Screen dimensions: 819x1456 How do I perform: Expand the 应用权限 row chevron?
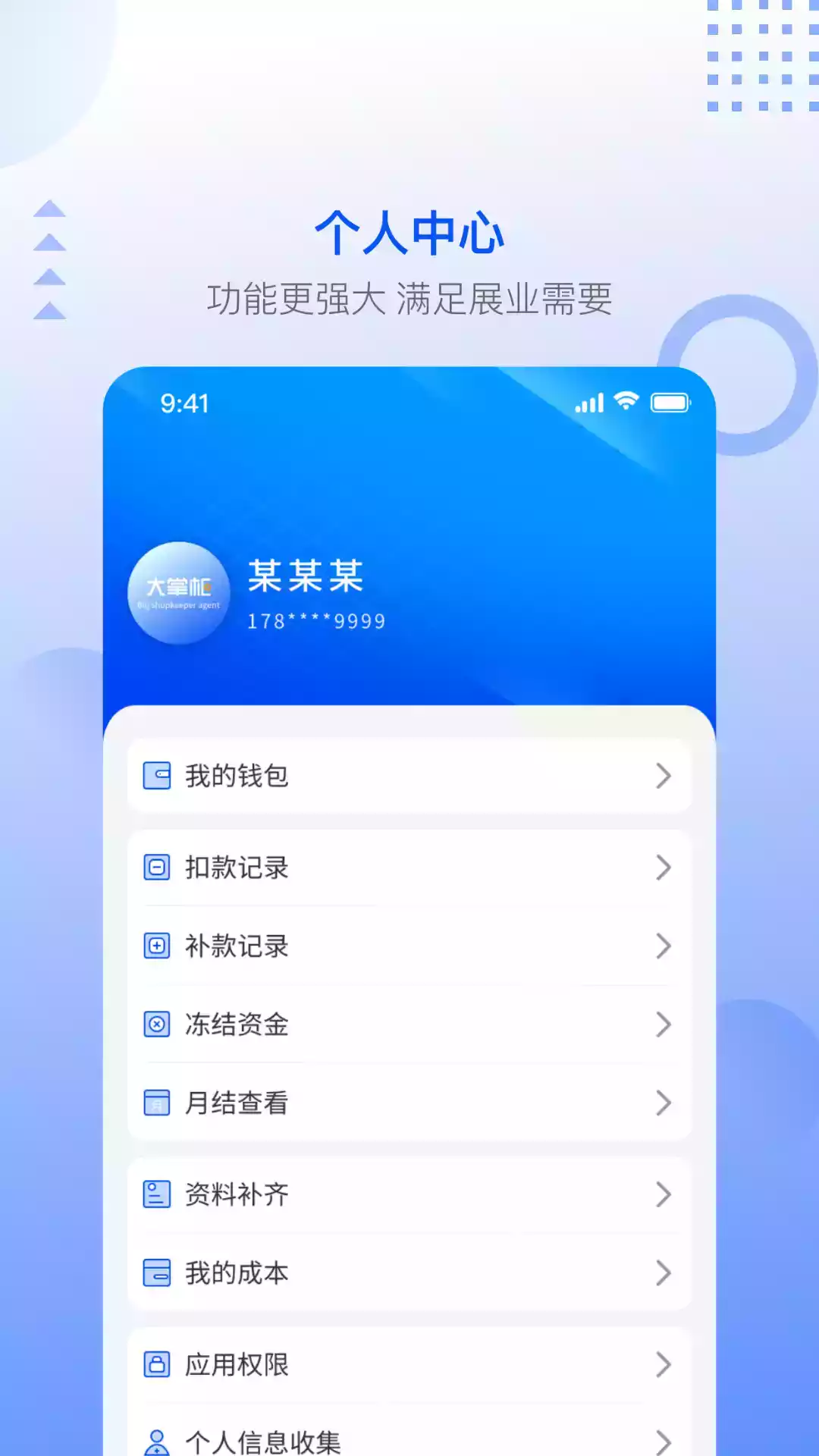click(x=664, y=1364)
